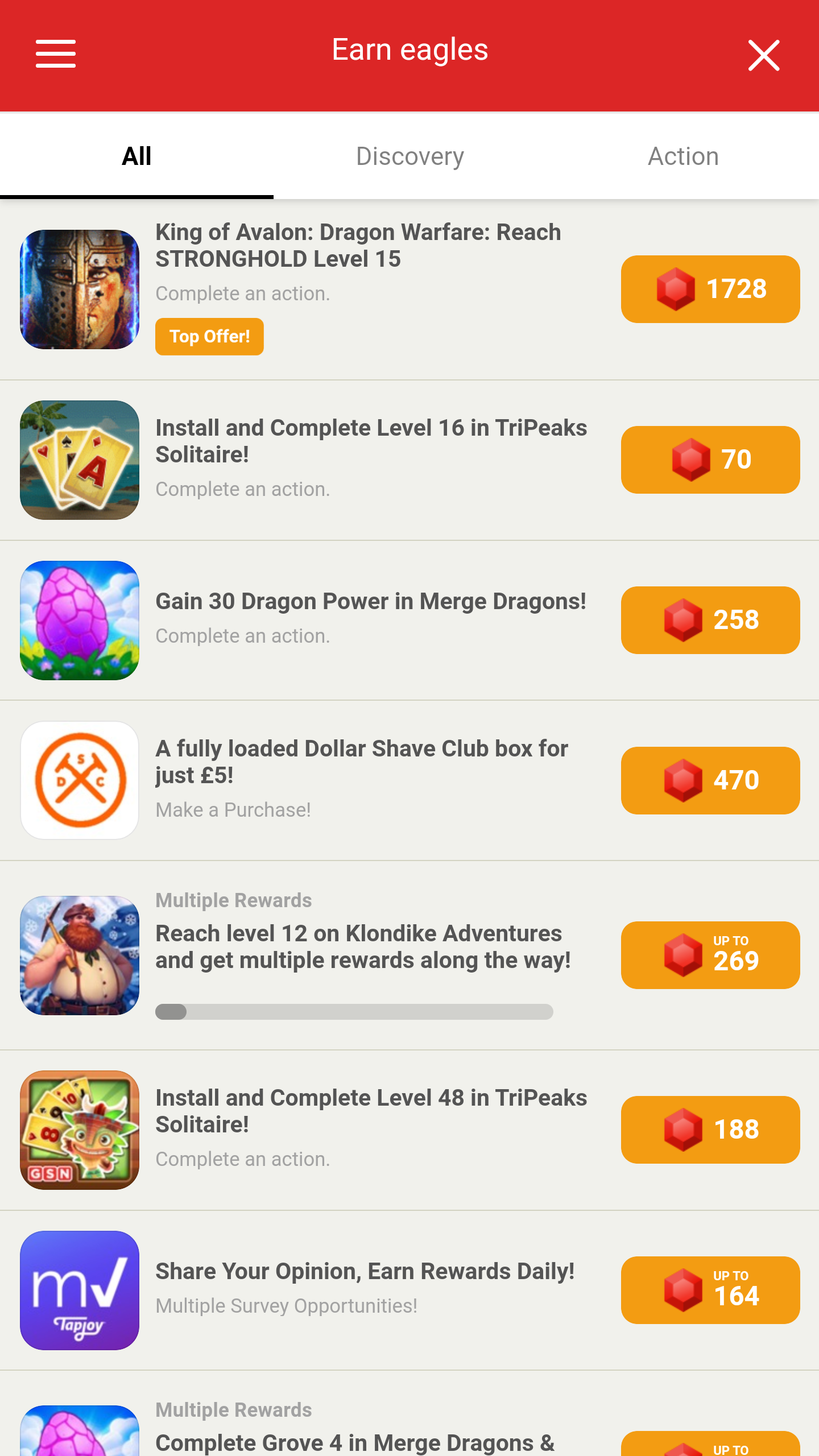Select the Action tab
The height and width of the screenshot is (1456, 819).
683,156
